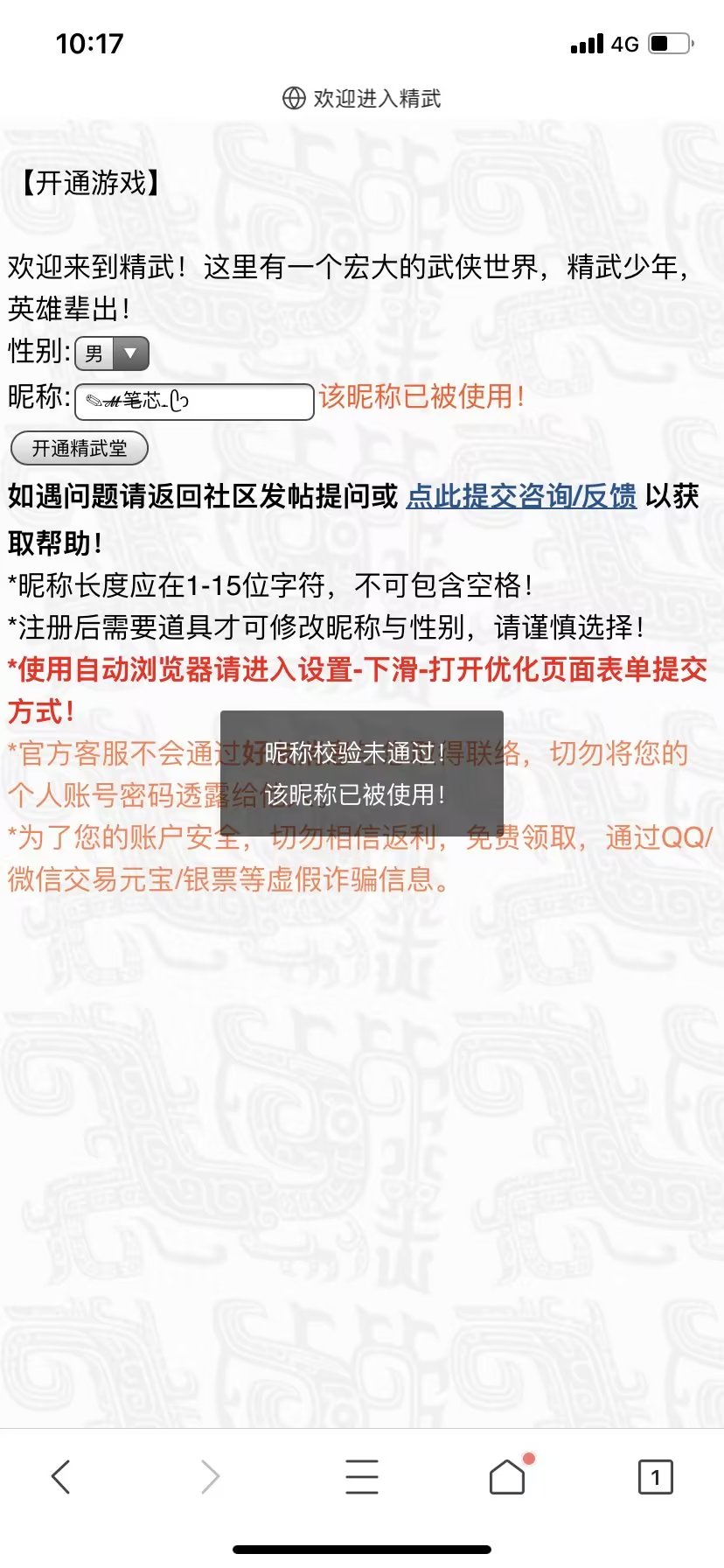Image resolution: width=724 pixels, height=1568 pixels.
Task: Open the browser menu icon
Action: coord(361,1476)
